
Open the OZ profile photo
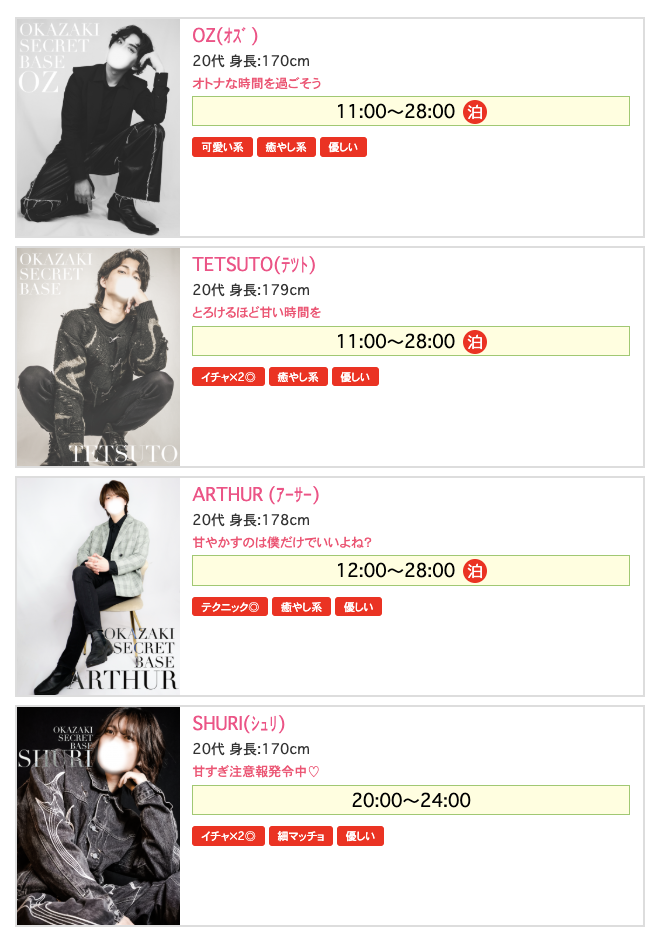point(98,128)
